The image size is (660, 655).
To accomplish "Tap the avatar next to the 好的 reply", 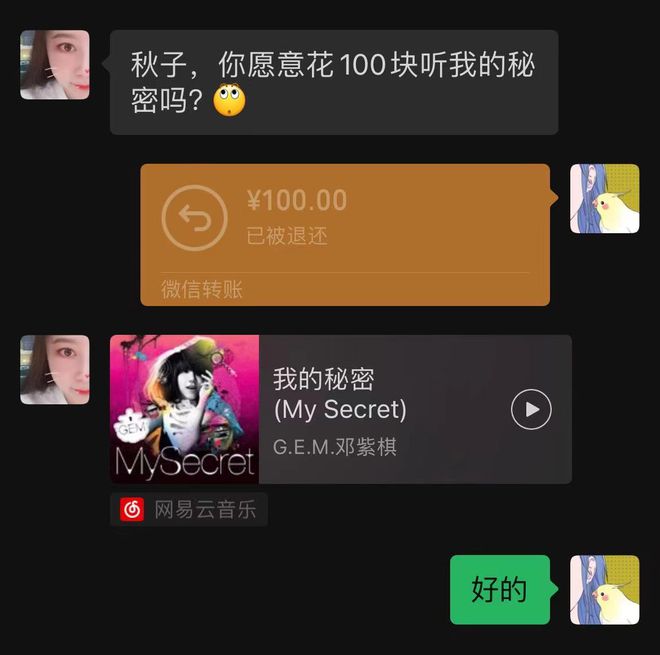I will [604, 590].
